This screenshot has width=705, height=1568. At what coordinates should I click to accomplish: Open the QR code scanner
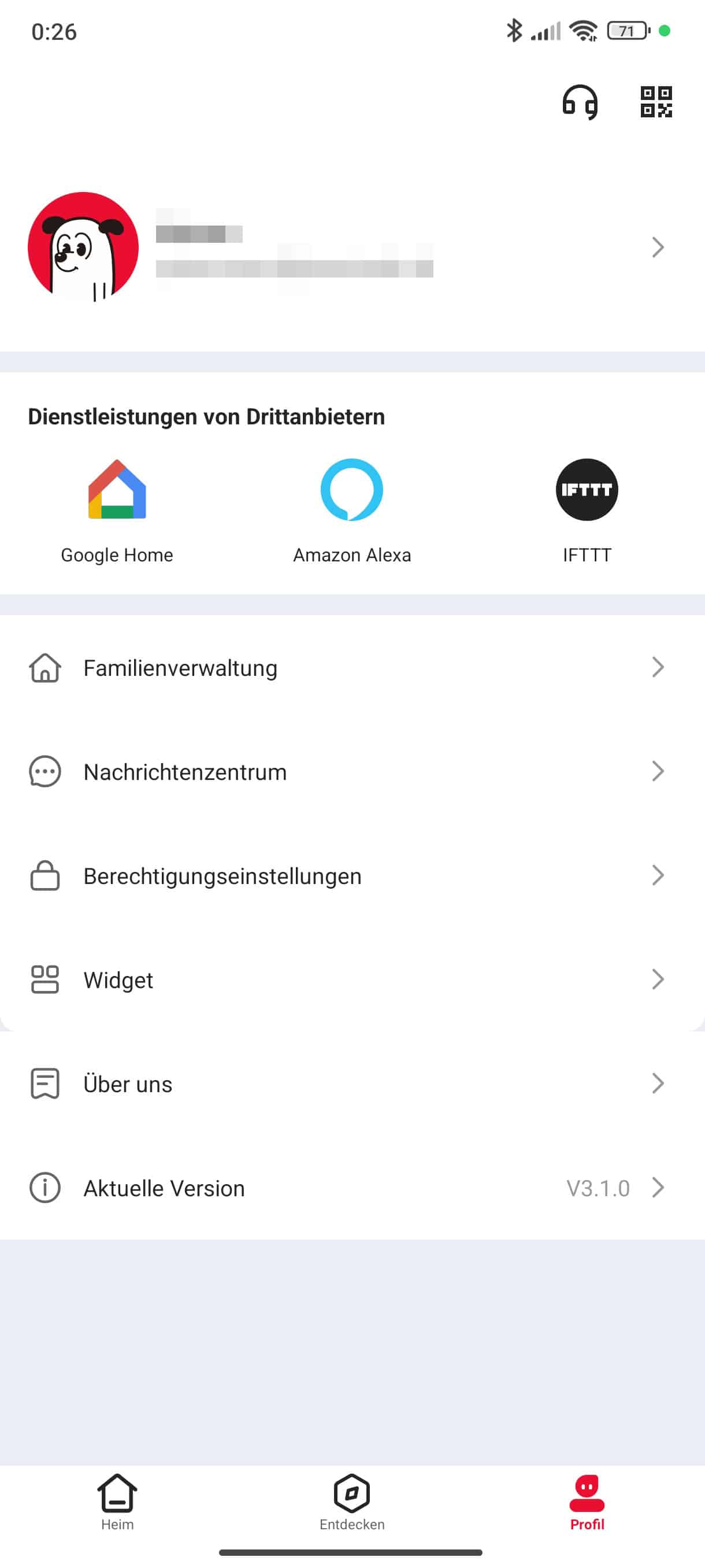pos(656,102)
